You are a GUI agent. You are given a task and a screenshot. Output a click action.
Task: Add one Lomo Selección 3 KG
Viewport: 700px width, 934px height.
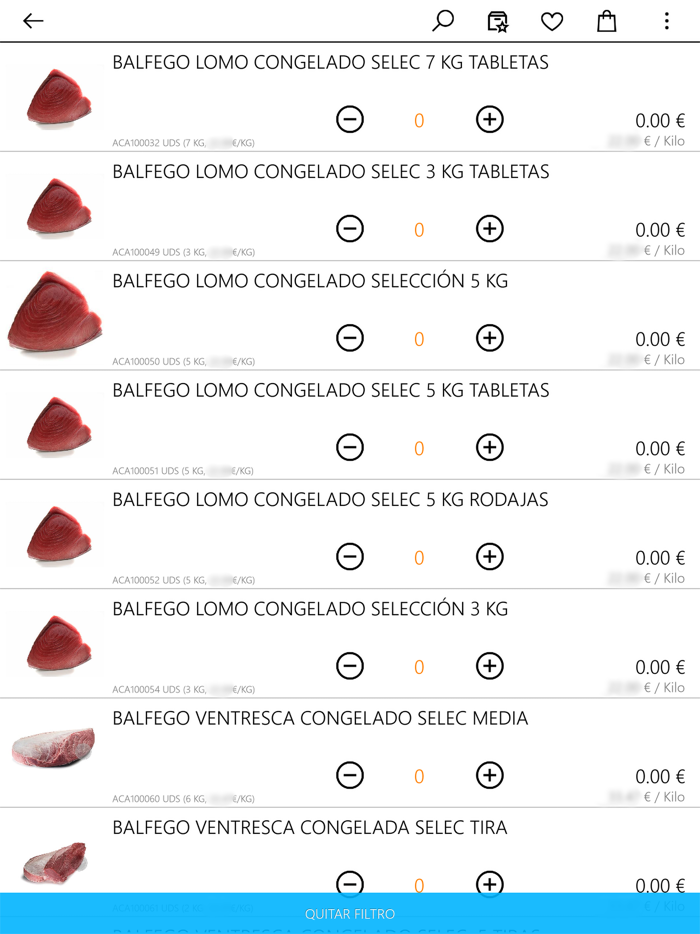click(489, 665)
